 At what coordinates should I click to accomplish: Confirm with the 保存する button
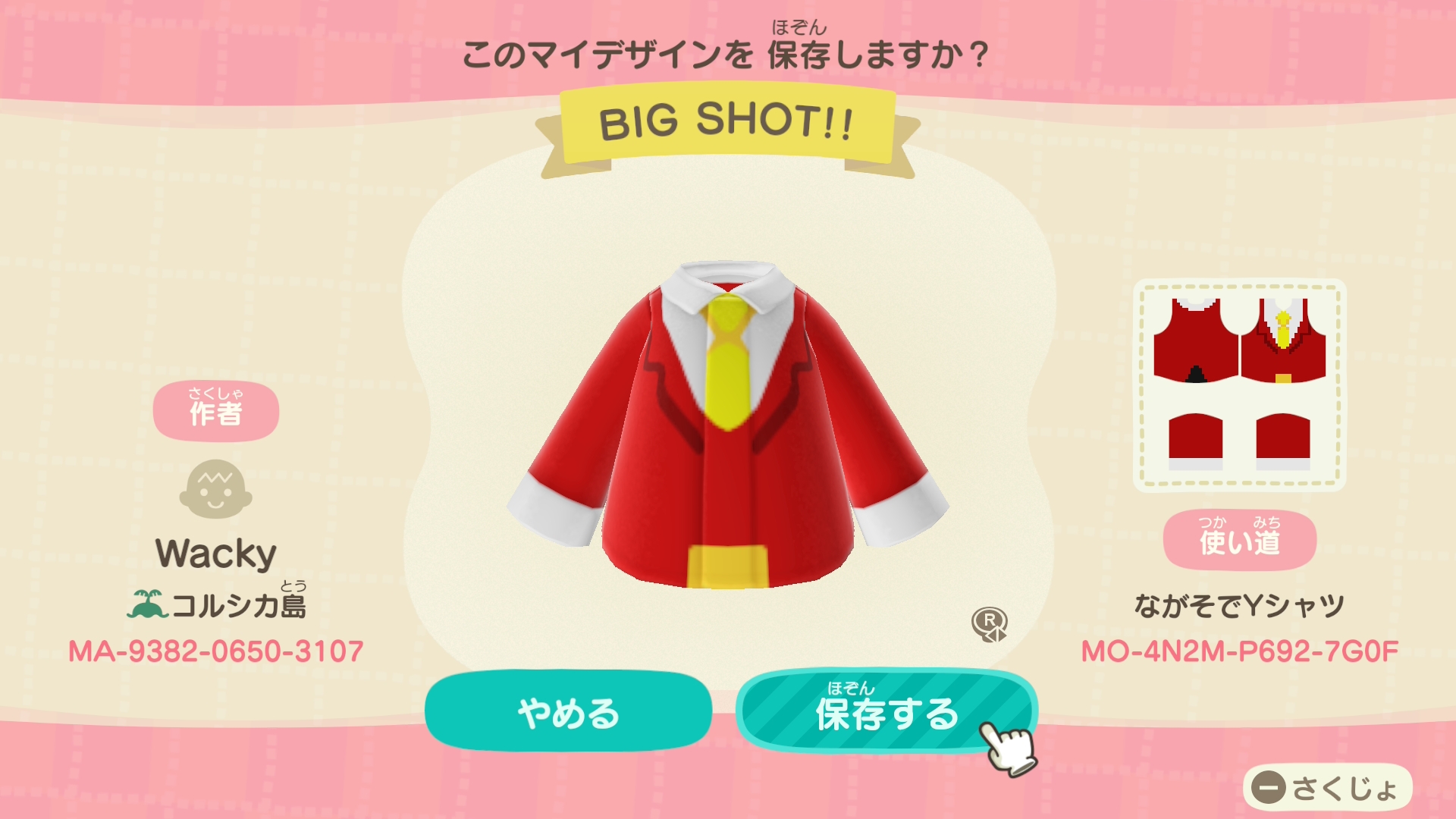[x=885, y=713]
